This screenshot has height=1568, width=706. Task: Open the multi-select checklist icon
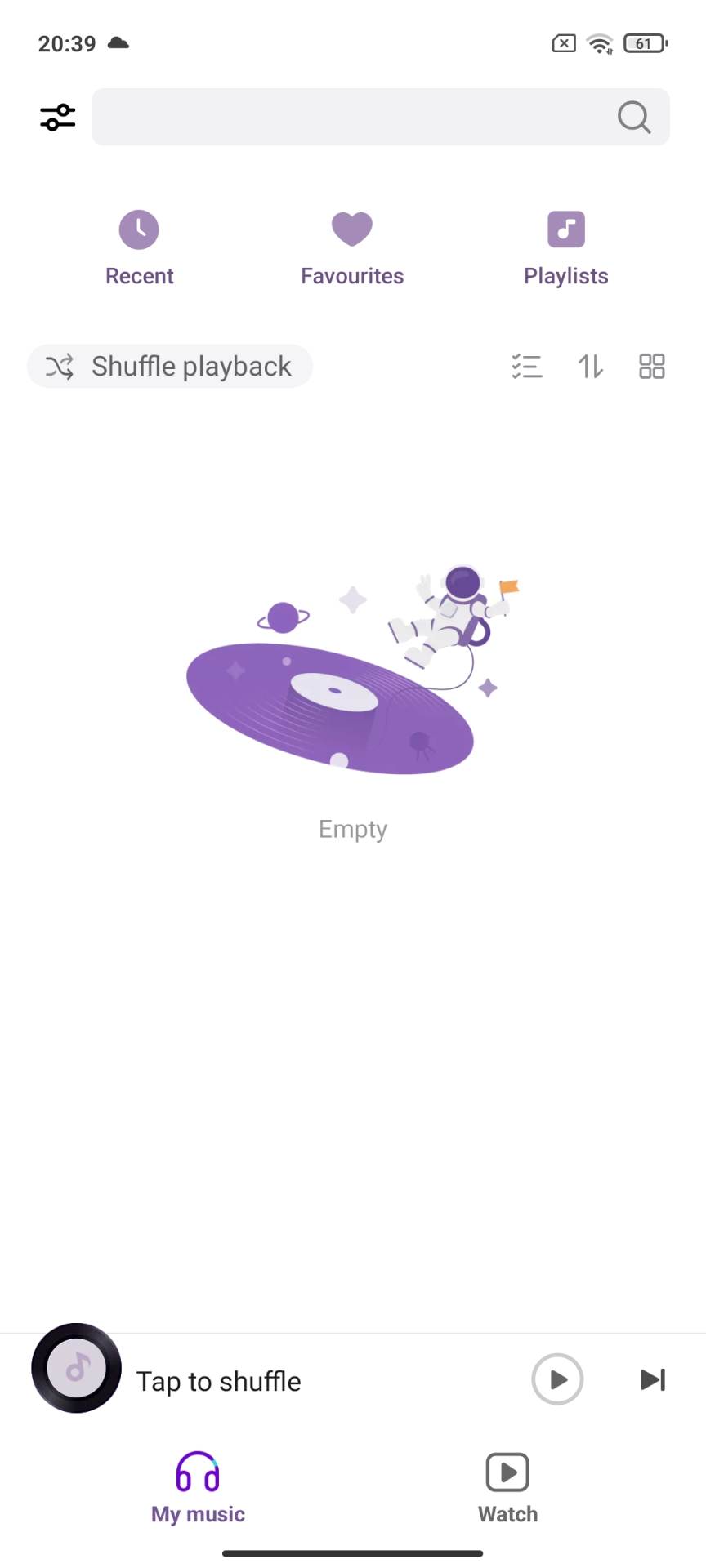click(x=526, y=367)
